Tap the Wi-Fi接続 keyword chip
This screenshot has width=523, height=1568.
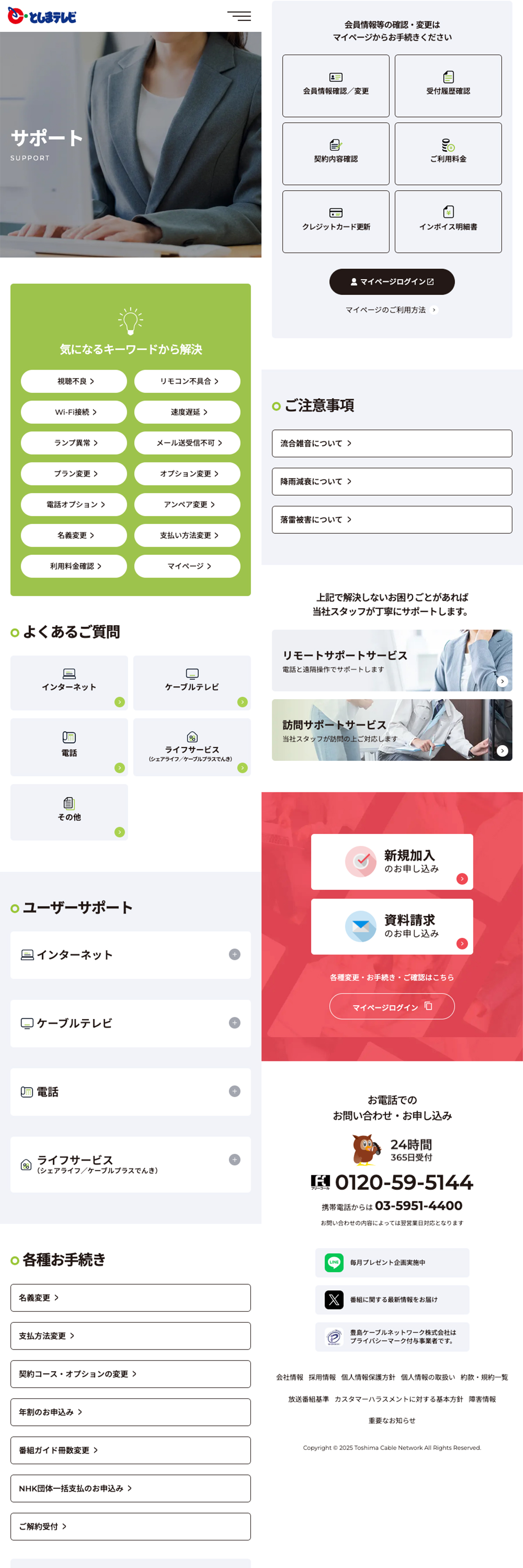point(74,412)
